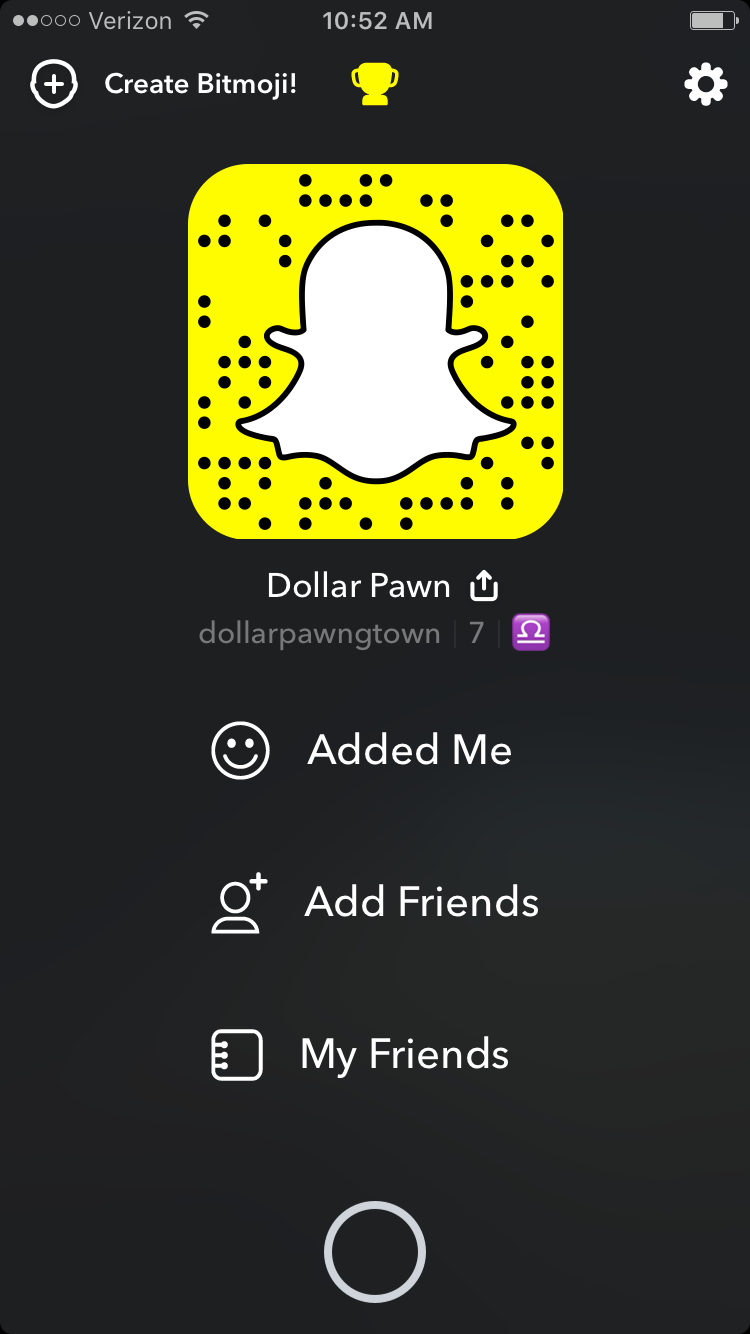The height and width of the screenshot is (1334, 750).
Task: Share username via the share icon
Action: [484, 586]
